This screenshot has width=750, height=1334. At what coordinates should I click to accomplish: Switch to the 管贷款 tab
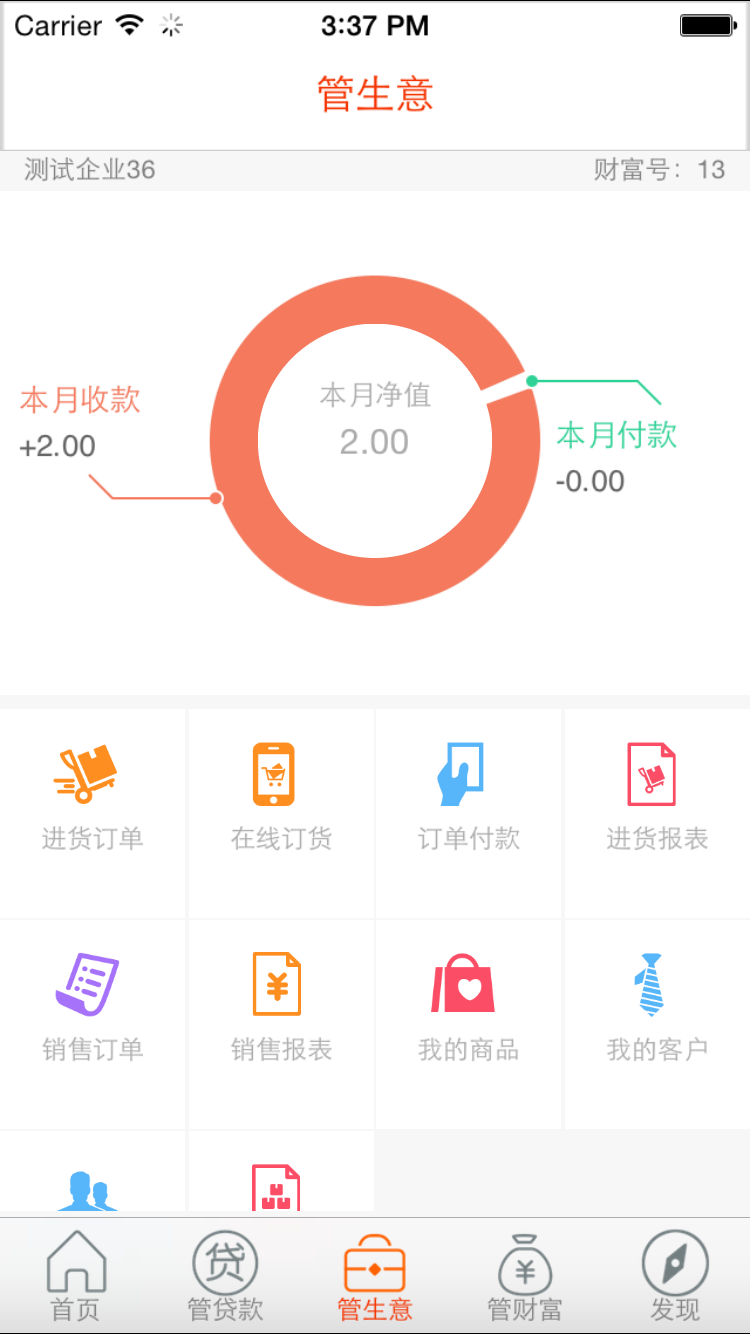(x=225, y=1275)
